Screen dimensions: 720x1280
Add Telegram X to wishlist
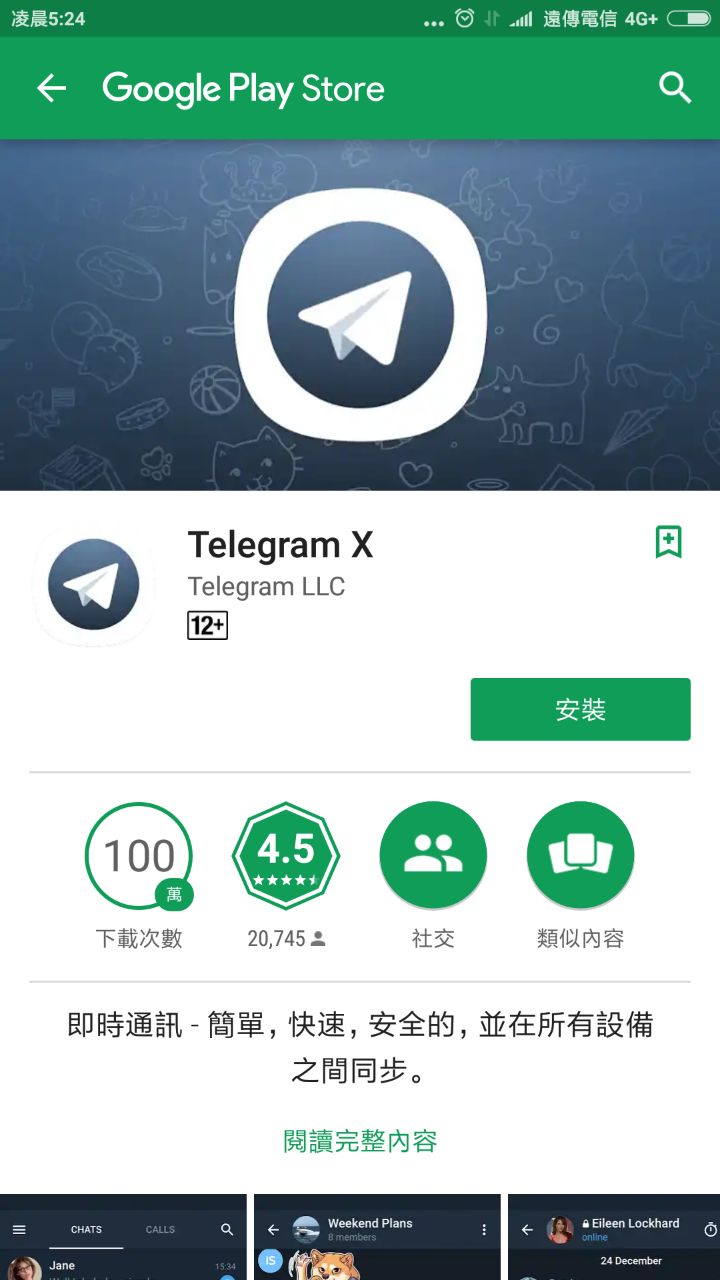coord(668,542)
